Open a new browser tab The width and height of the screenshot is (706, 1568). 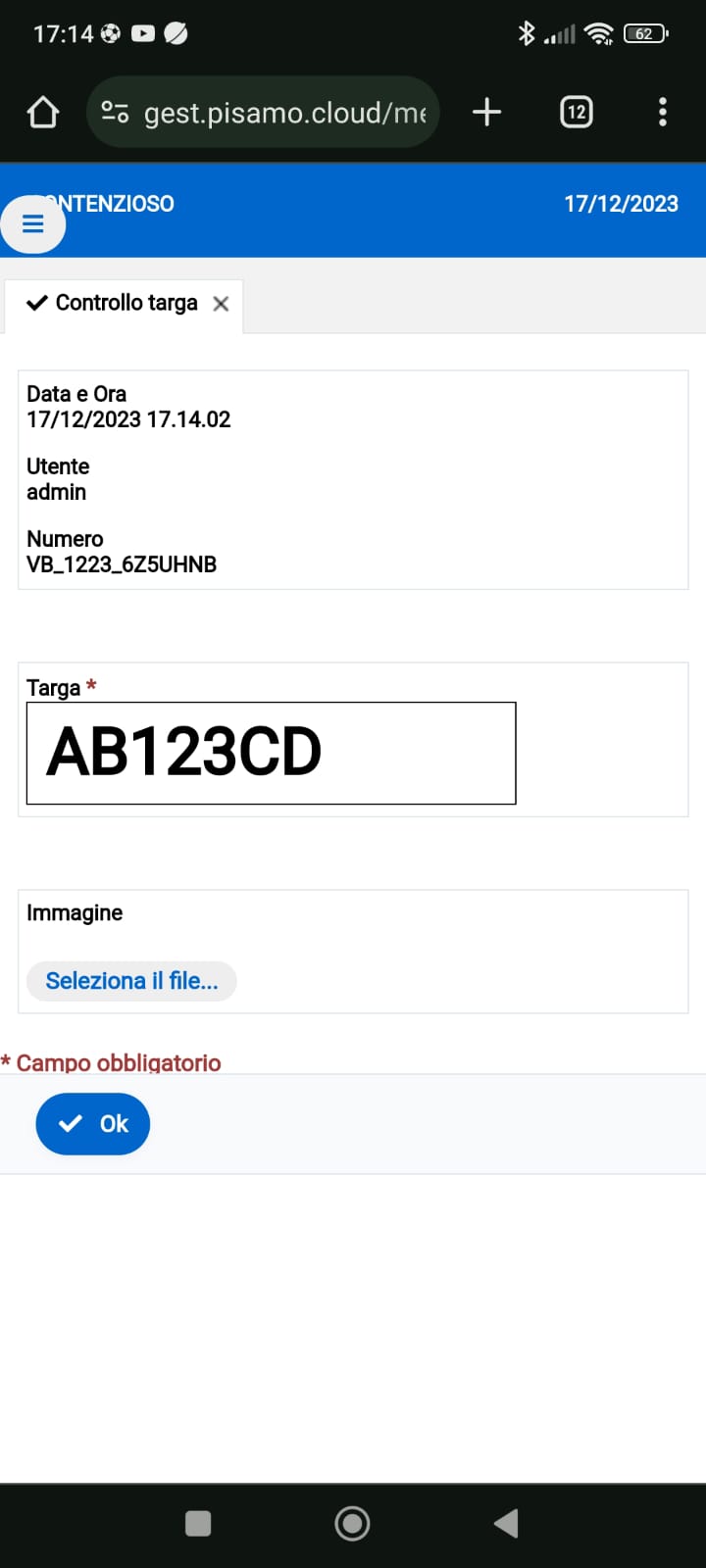[486, 113]
